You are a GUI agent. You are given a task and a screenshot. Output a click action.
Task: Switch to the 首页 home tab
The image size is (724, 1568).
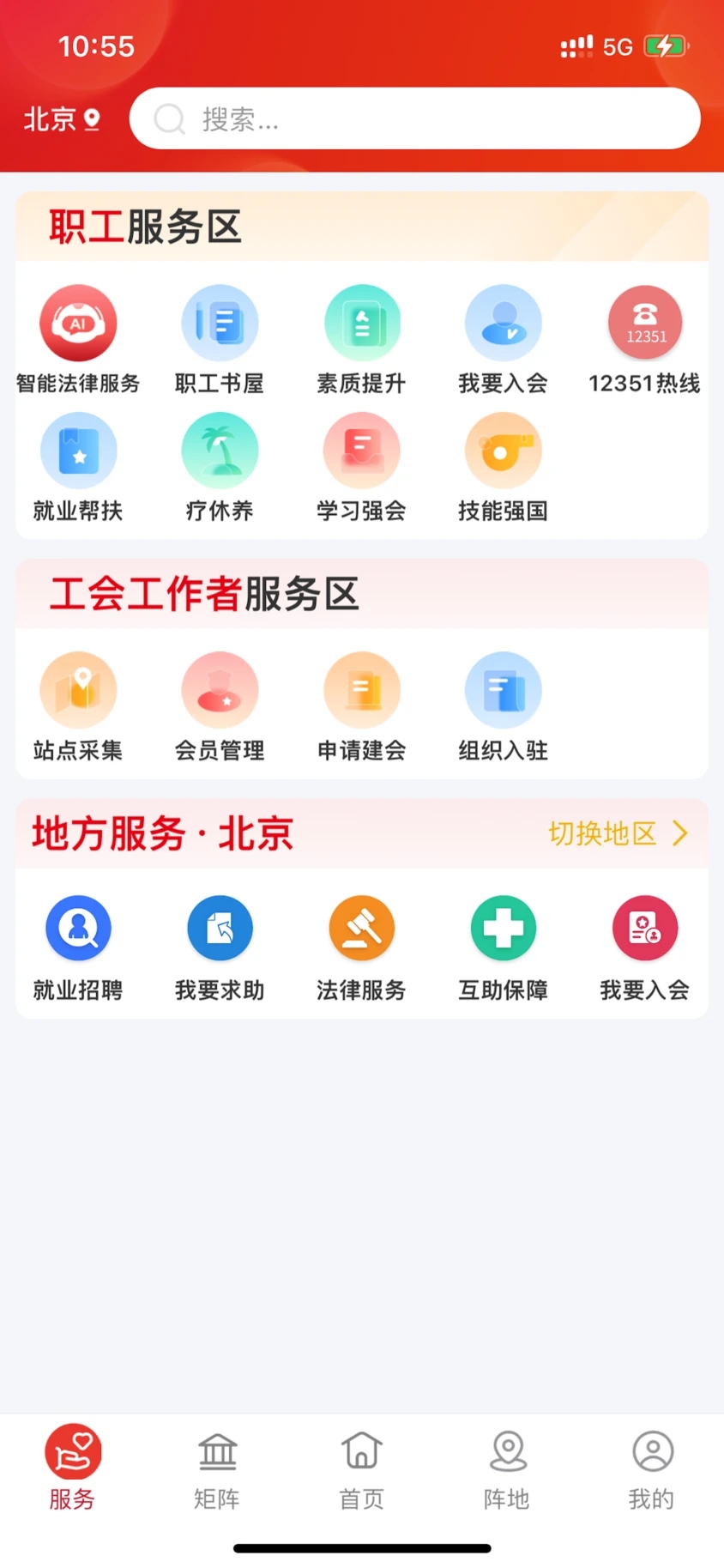point(361,1469)
